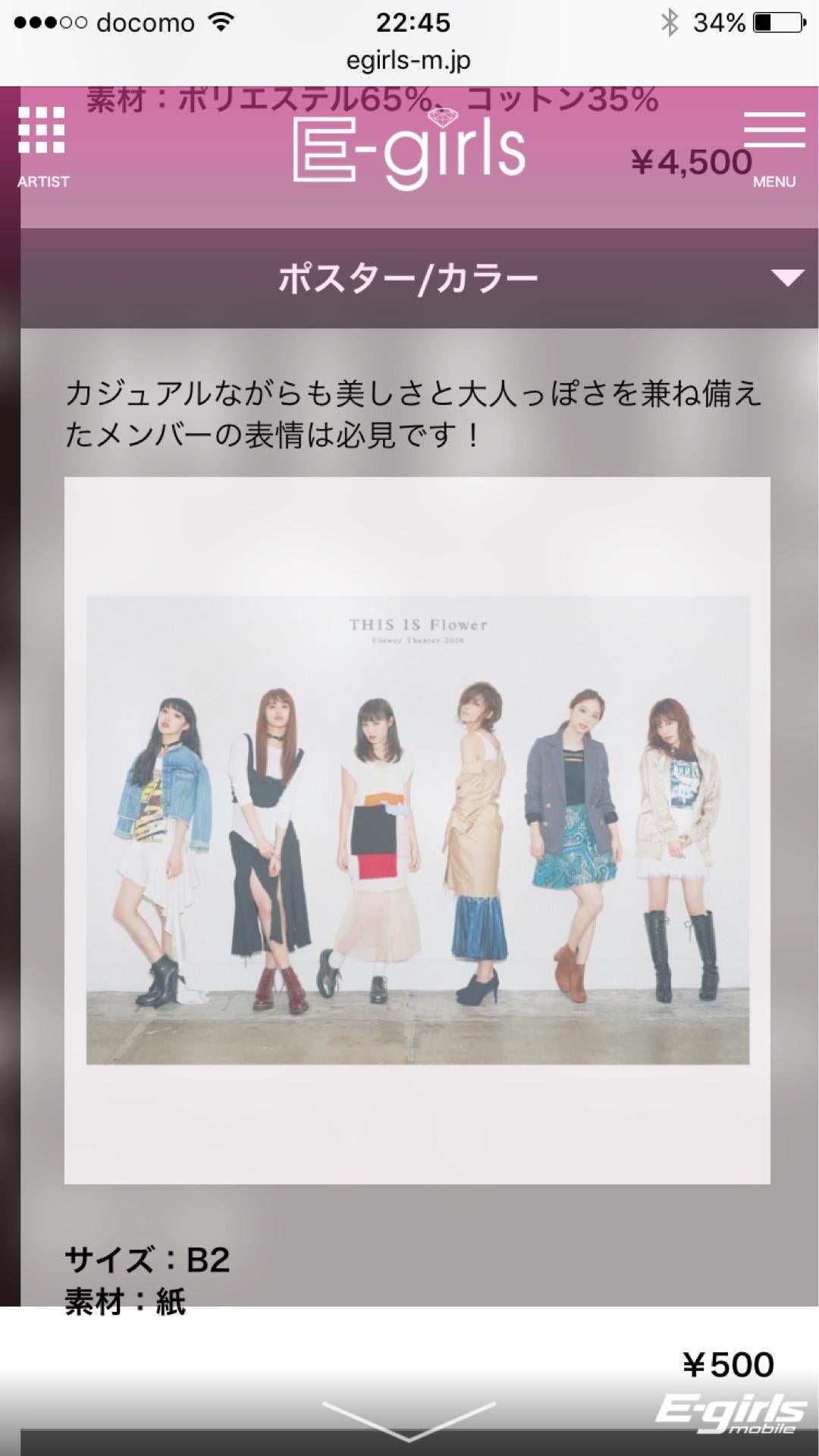Tap the egirls-m.jp address bar
The height and width of the screenshot is (1456, 819).
coord(409,60)
